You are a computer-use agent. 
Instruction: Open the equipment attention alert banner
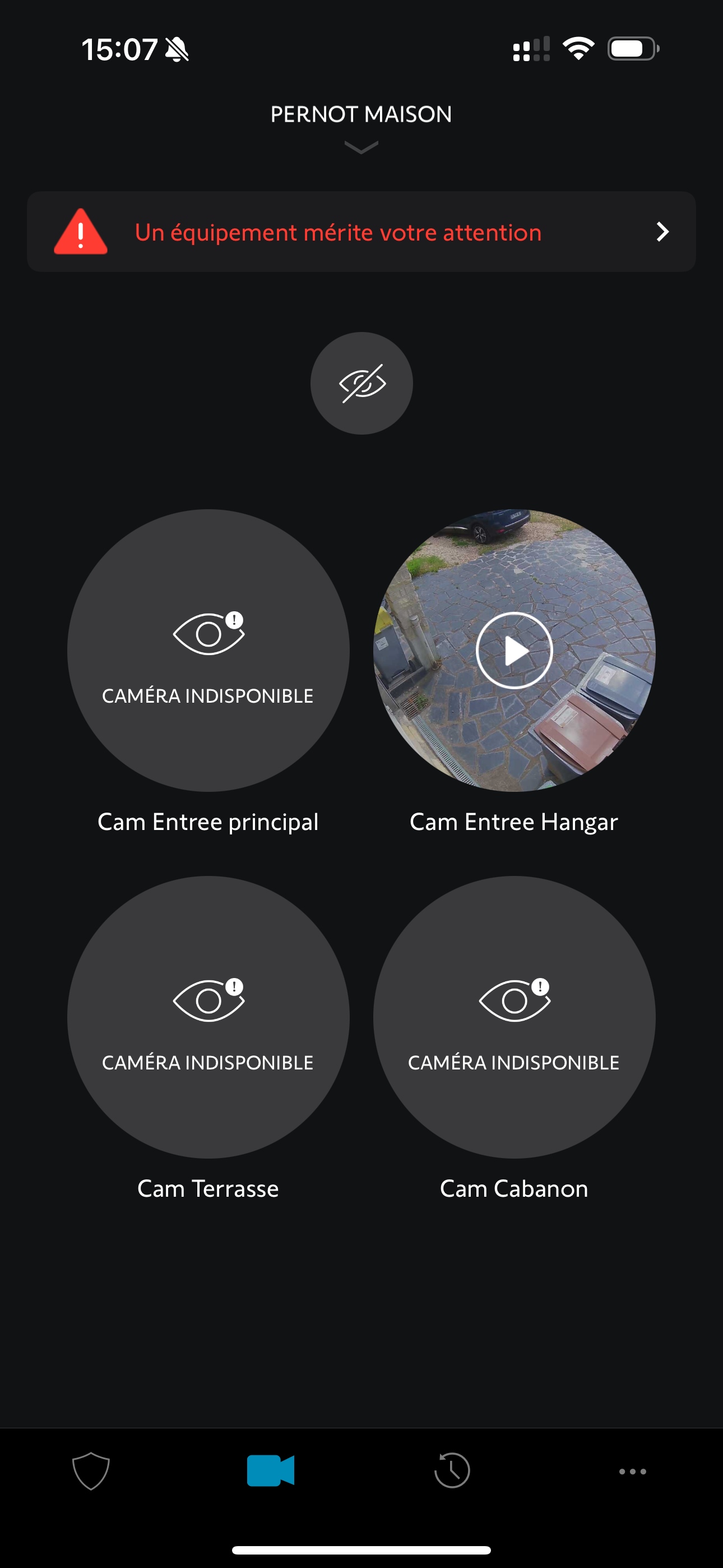[361, 232]
